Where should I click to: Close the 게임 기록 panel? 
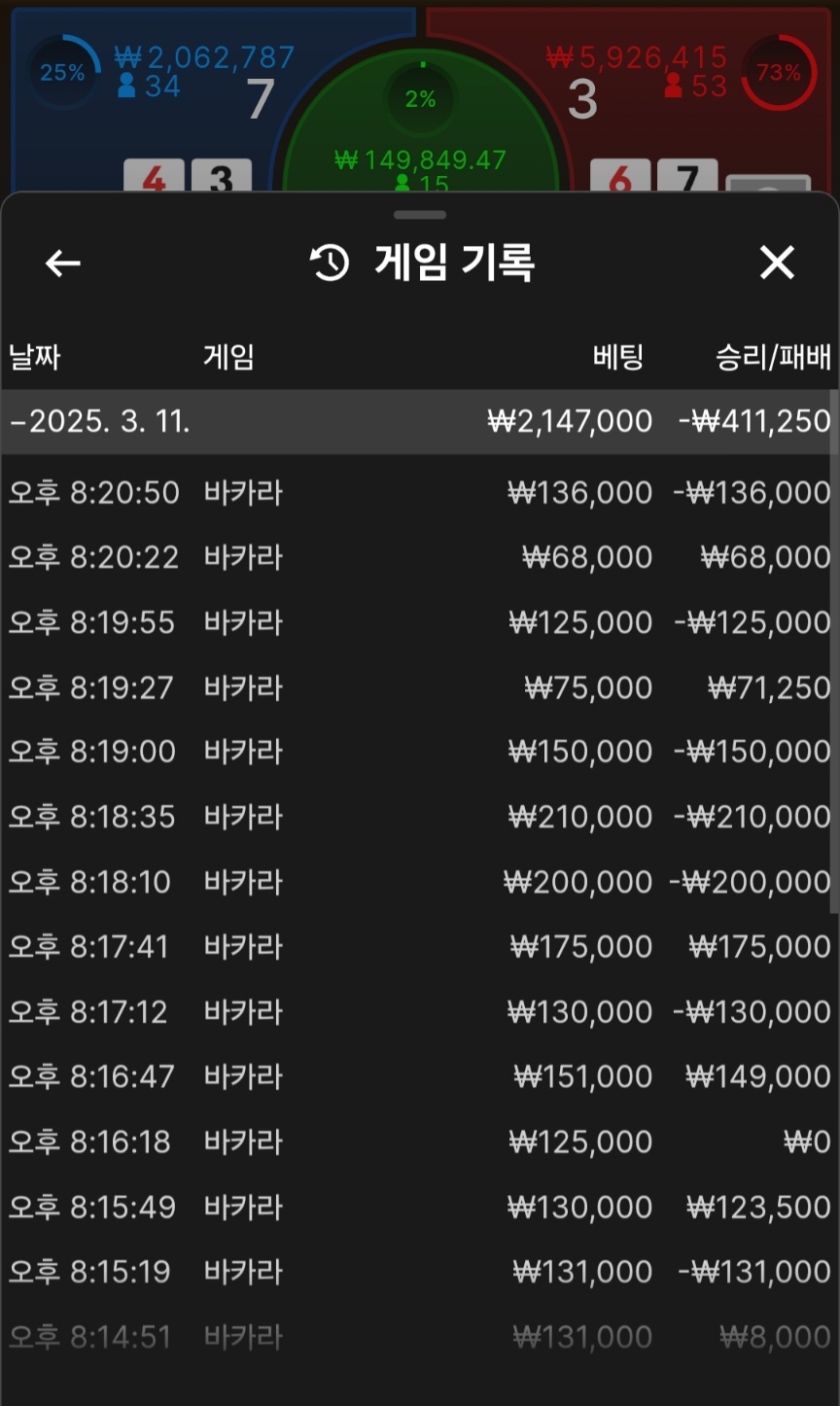tap(777, 263)
